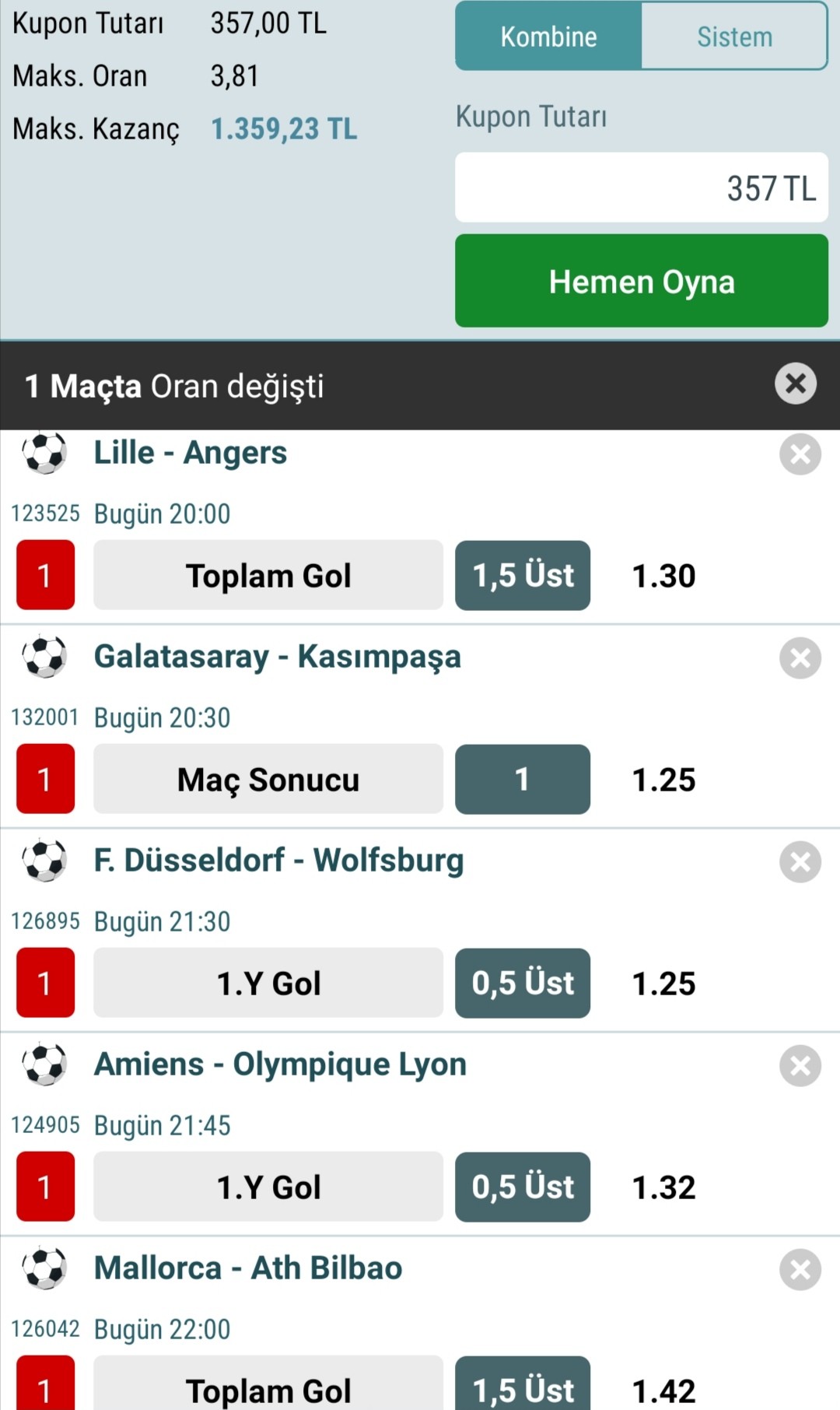Open the Amiens - Olympique Lyon match
The height and width of the screenshot is (1410, 840).
[x=280, y=1065]
